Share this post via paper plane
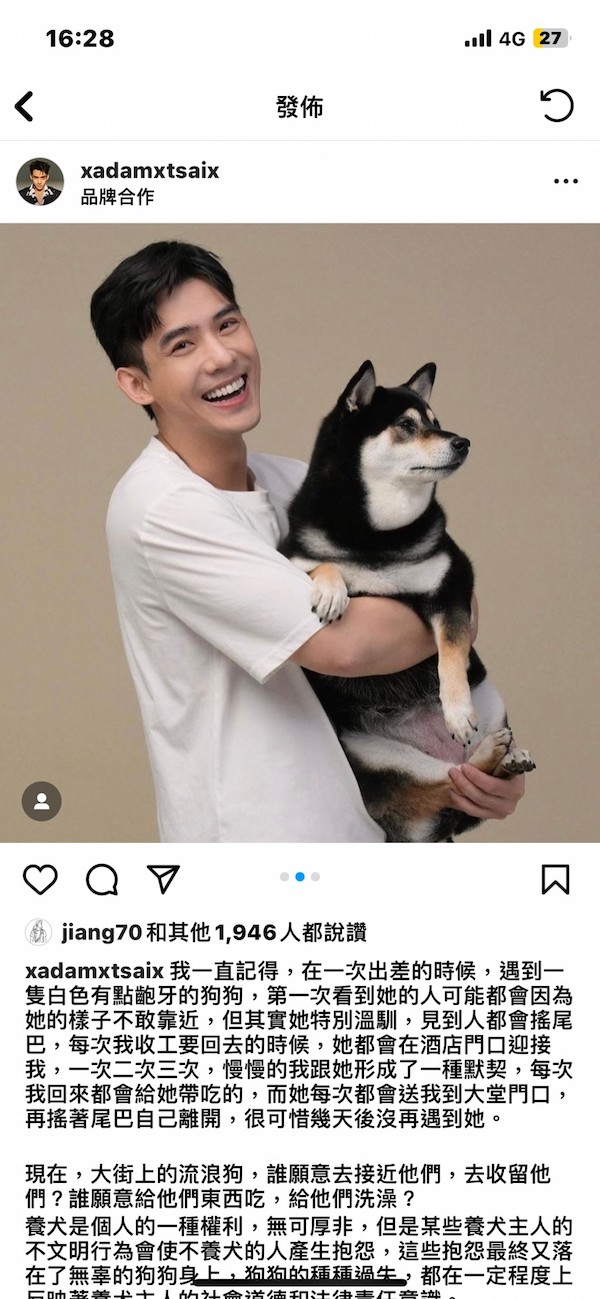Screen dimensions: 600x1299 point(163,879)
